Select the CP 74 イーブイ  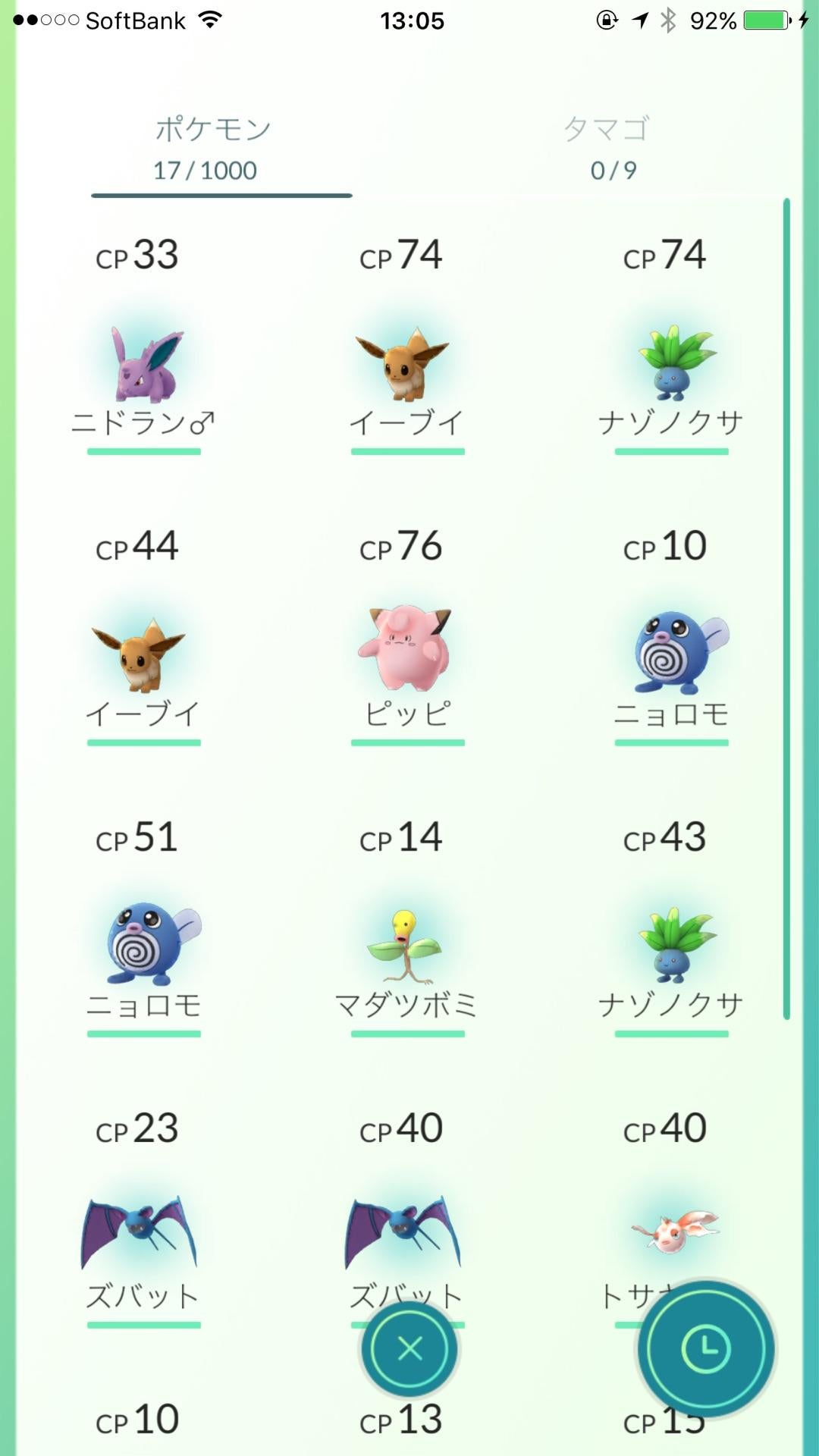406,364
